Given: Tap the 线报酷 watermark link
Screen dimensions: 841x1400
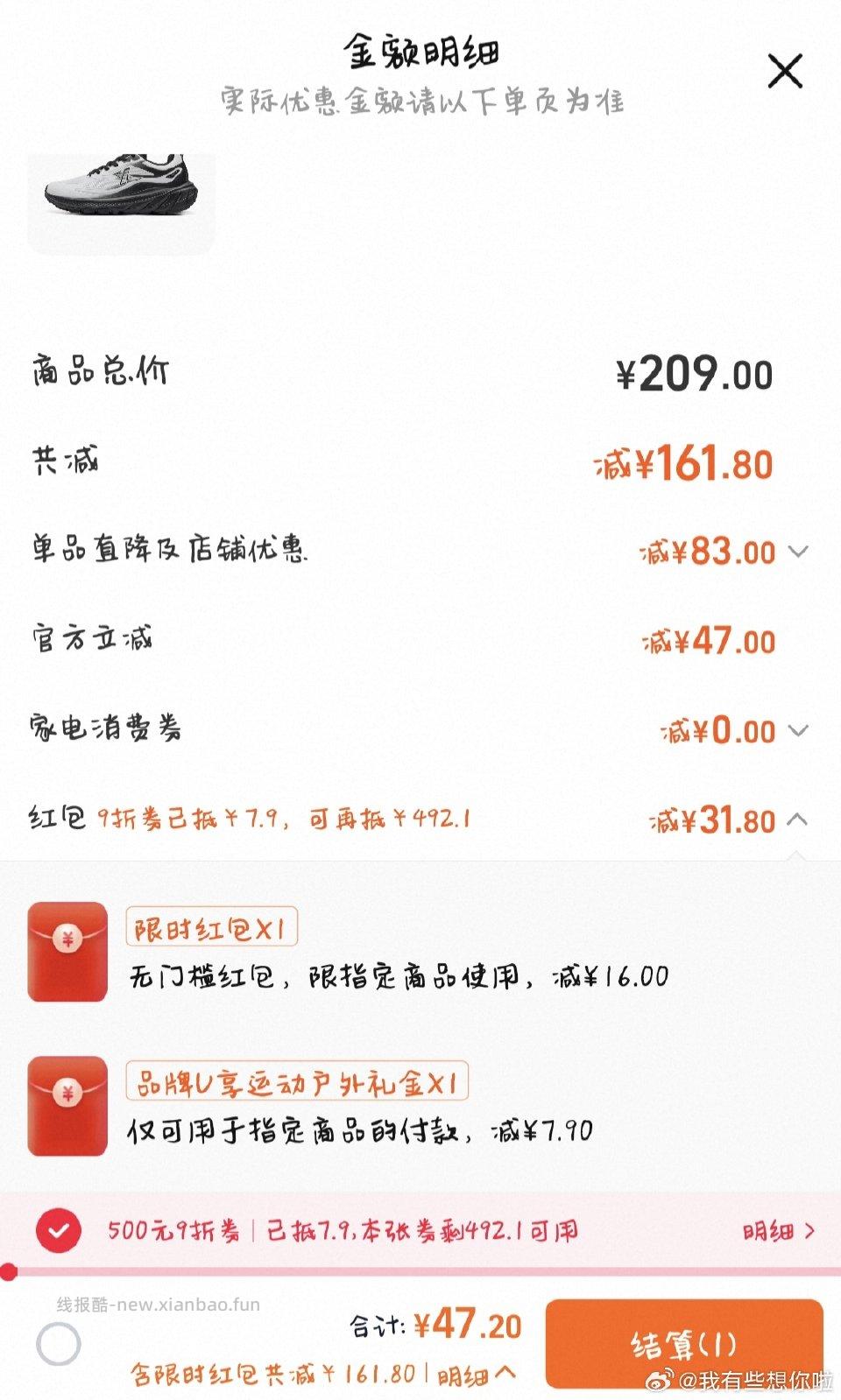Looking at the screenshot, I should pyautogui.click(x=158, y=1304).
